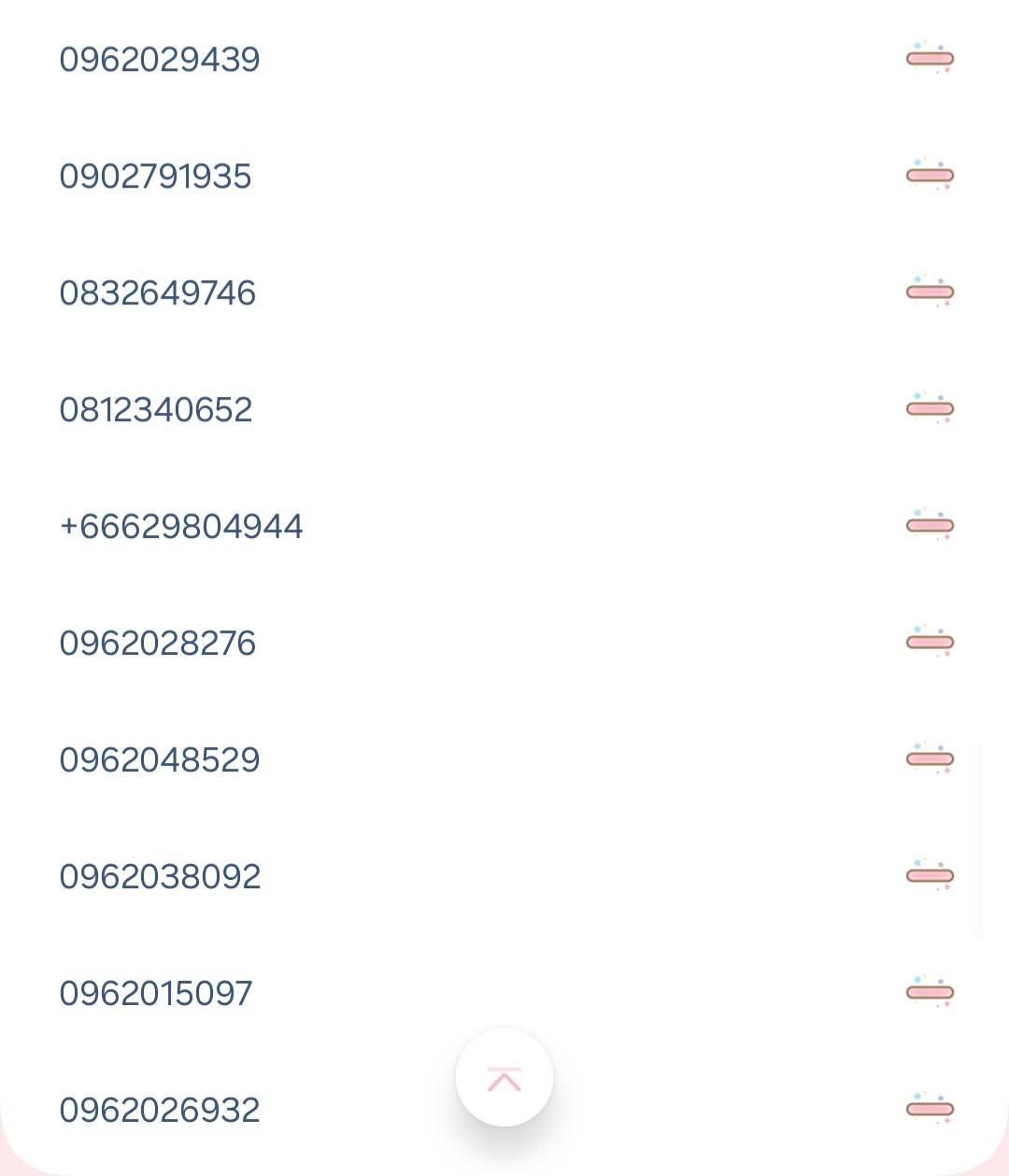Tap minus icon beside 0812340652
1009x1176 pixels.
(x=930, y=409)
